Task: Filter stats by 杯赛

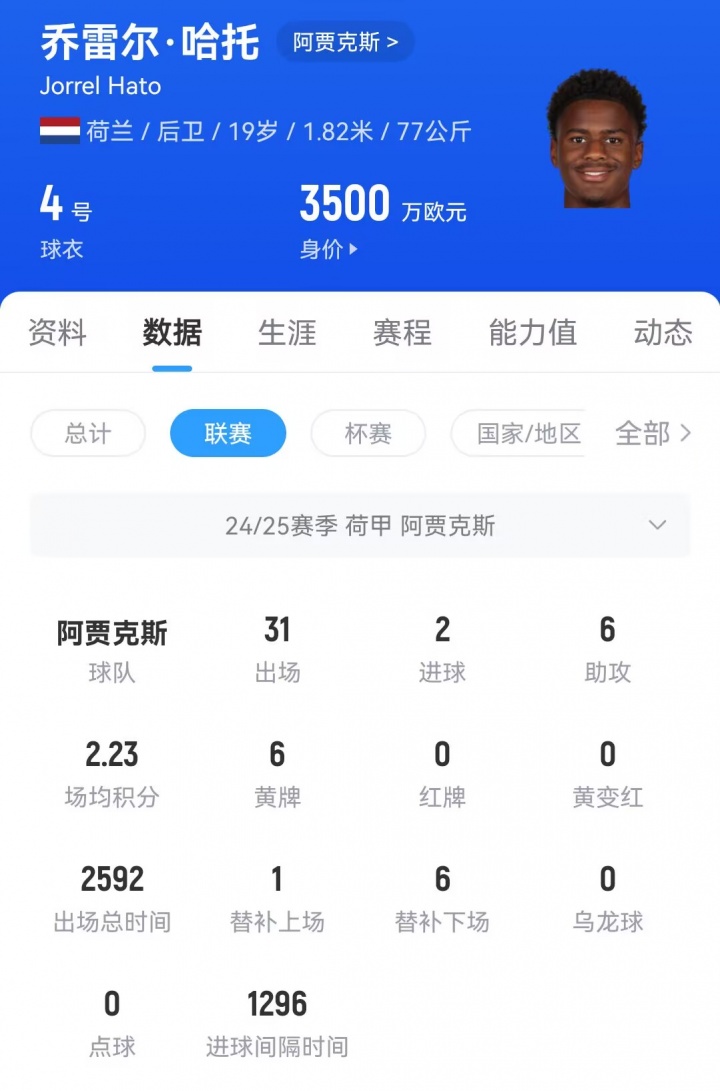Action: pyautogui.click(x=368, y=434)
